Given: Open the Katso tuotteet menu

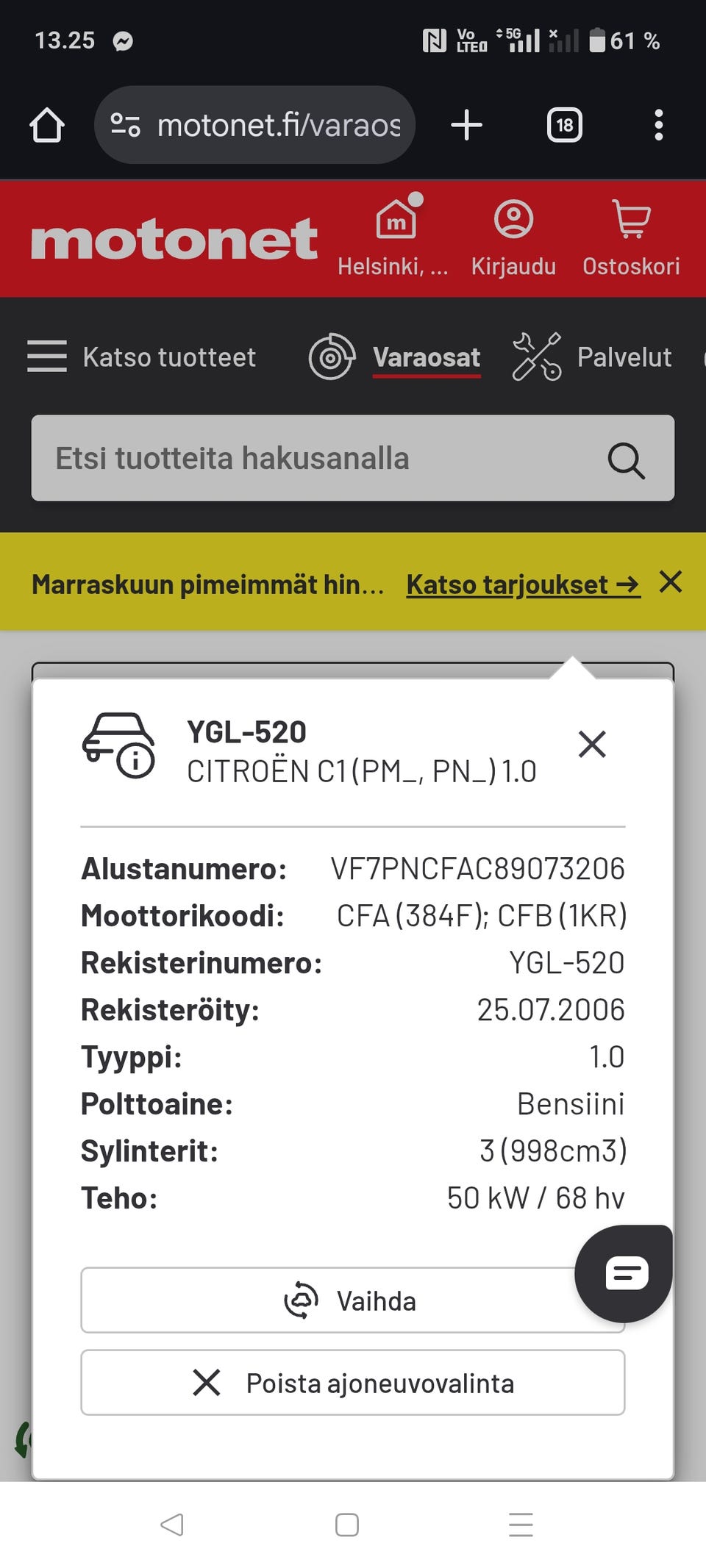Looking at the screenshot, I should click(142, 357).
